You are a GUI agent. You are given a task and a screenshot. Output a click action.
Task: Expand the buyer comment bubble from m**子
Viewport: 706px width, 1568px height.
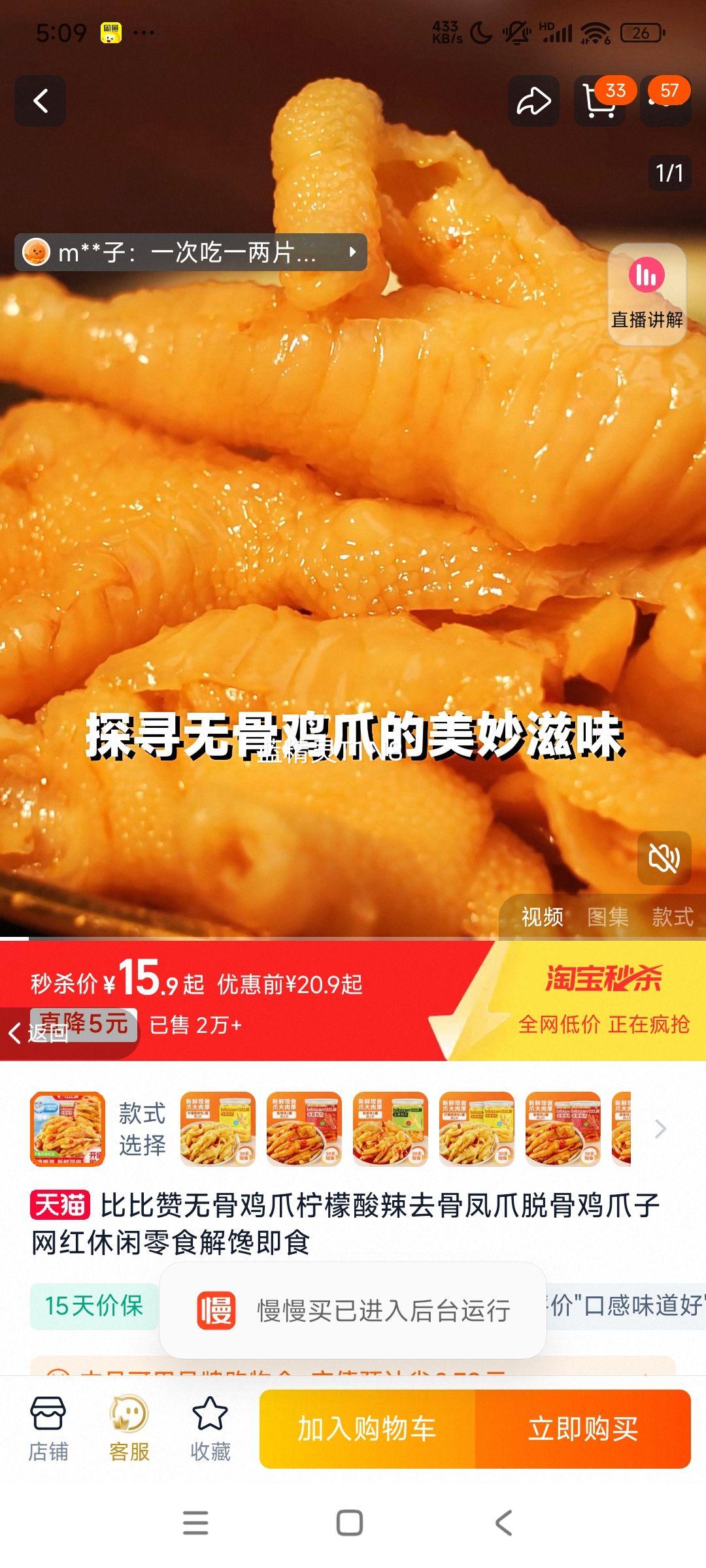point(190,252)
